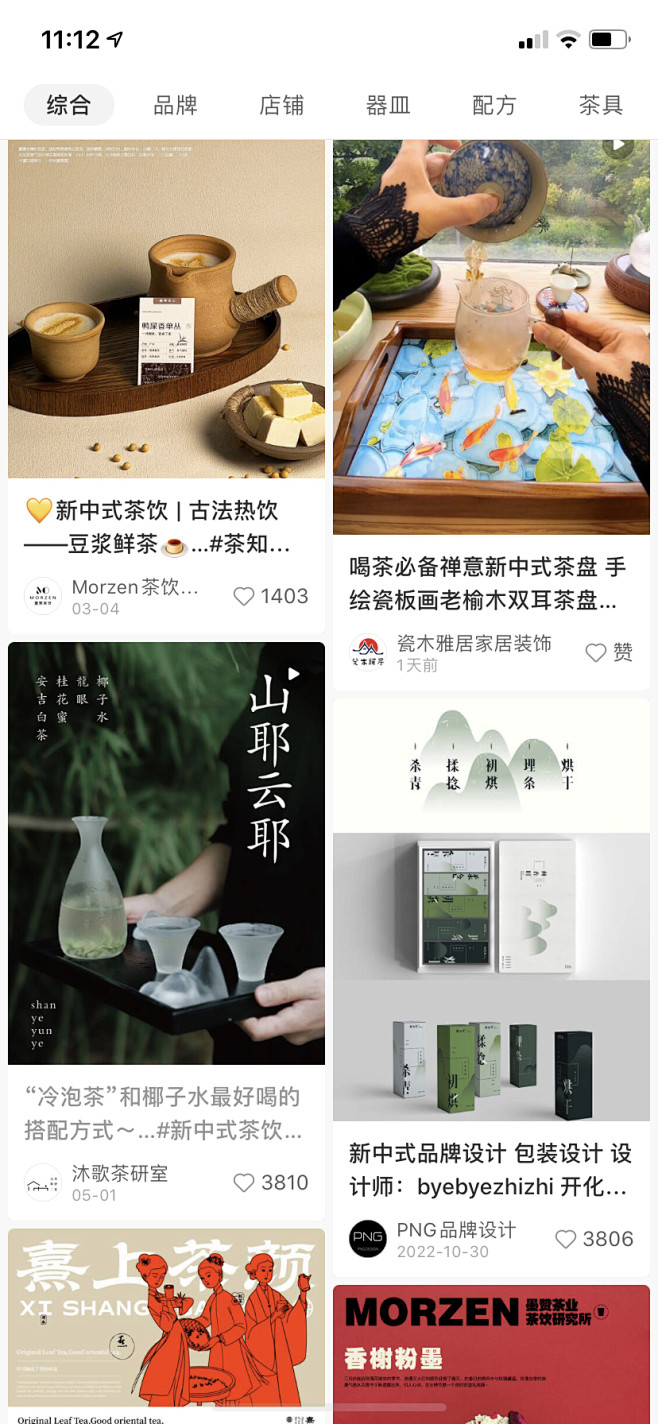Open the MORZEN 香榭粉墨 post
The width and height of the screenshot is (658, 1424).
(491, 1350)
